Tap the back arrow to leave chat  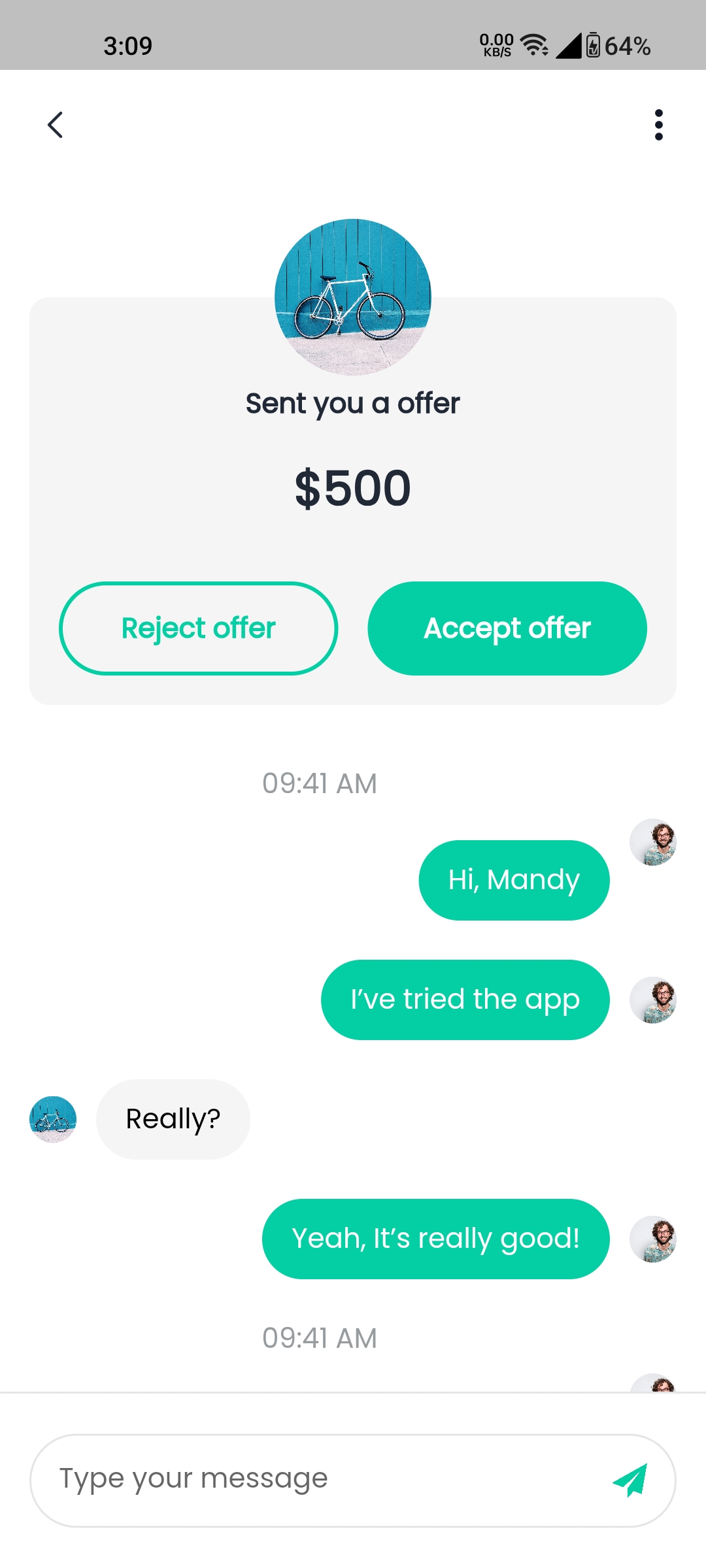[x=56, y=124]
